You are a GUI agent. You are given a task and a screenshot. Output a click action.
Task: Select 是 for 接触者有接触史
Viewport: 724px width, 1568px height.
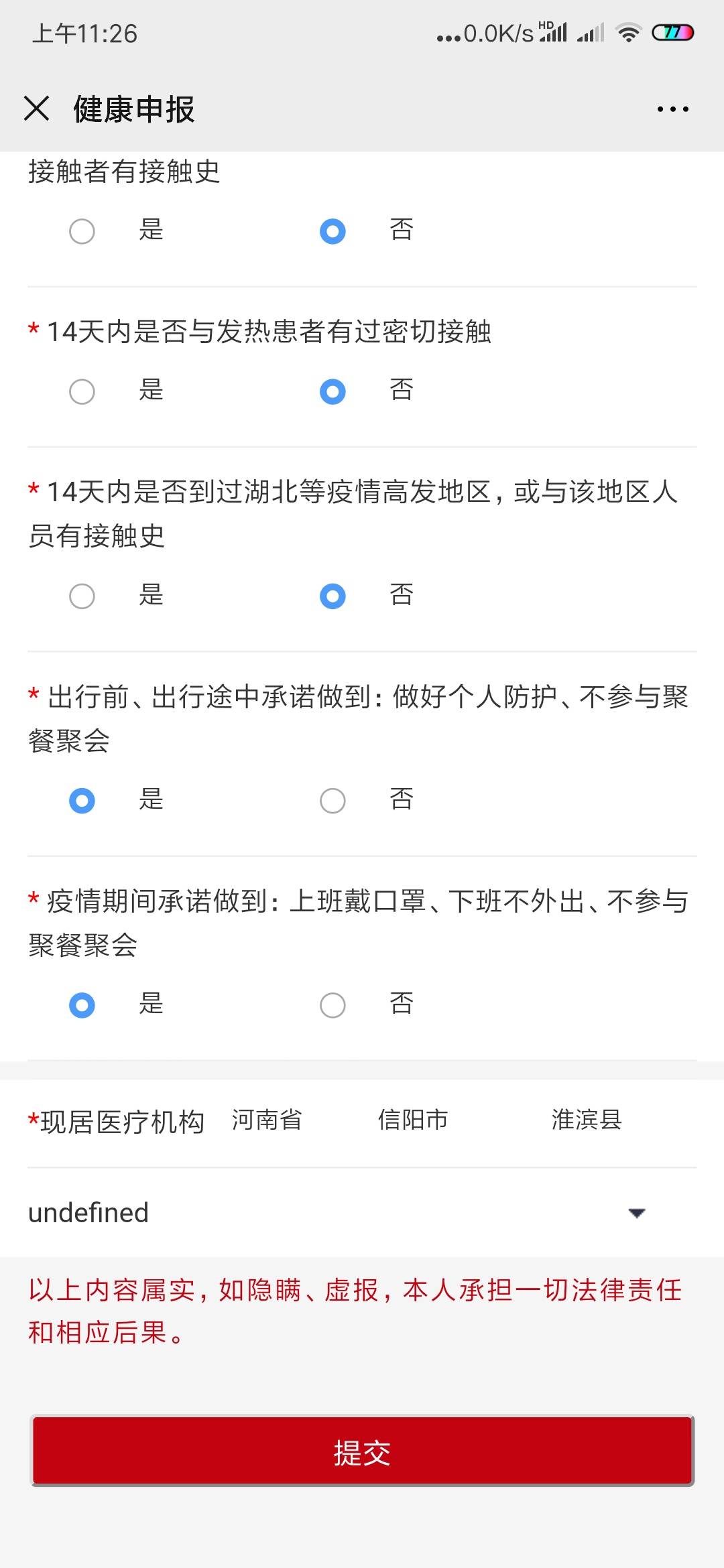point(82,231)
